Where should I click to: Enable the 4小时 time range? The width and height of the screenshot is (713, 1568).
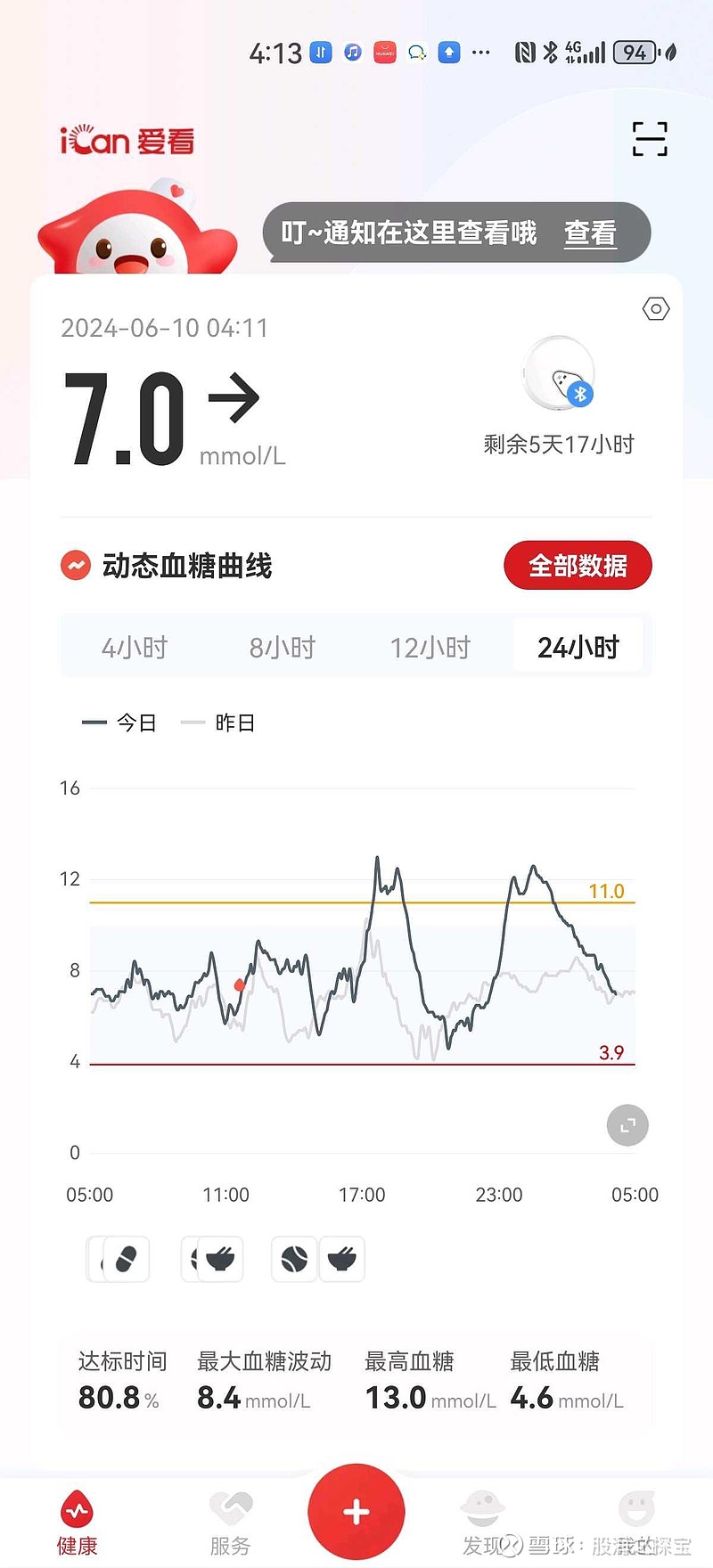135,647
